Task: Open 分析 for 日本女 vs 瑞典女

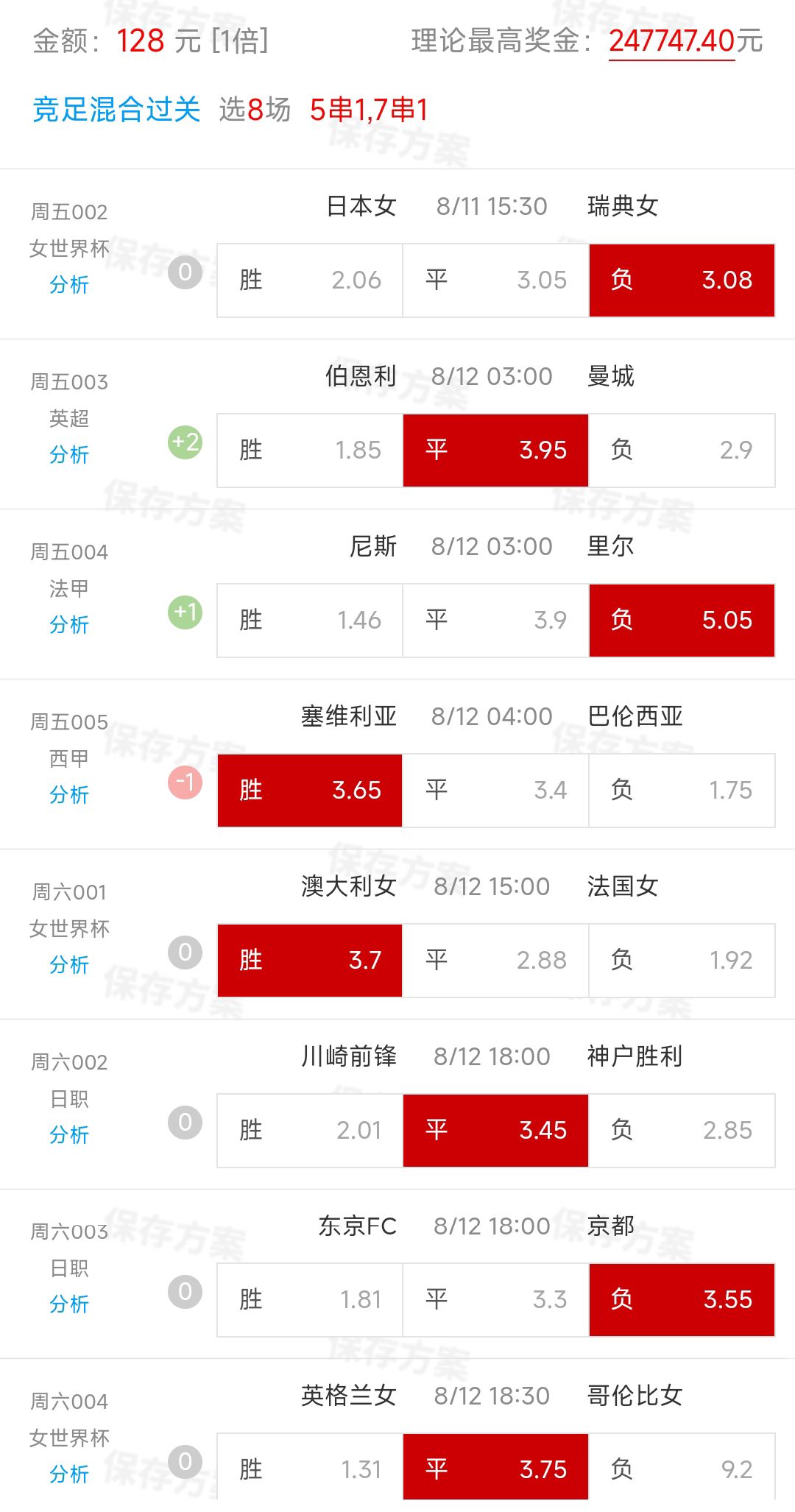Action: pyautogui.click(x=68, y=285)
